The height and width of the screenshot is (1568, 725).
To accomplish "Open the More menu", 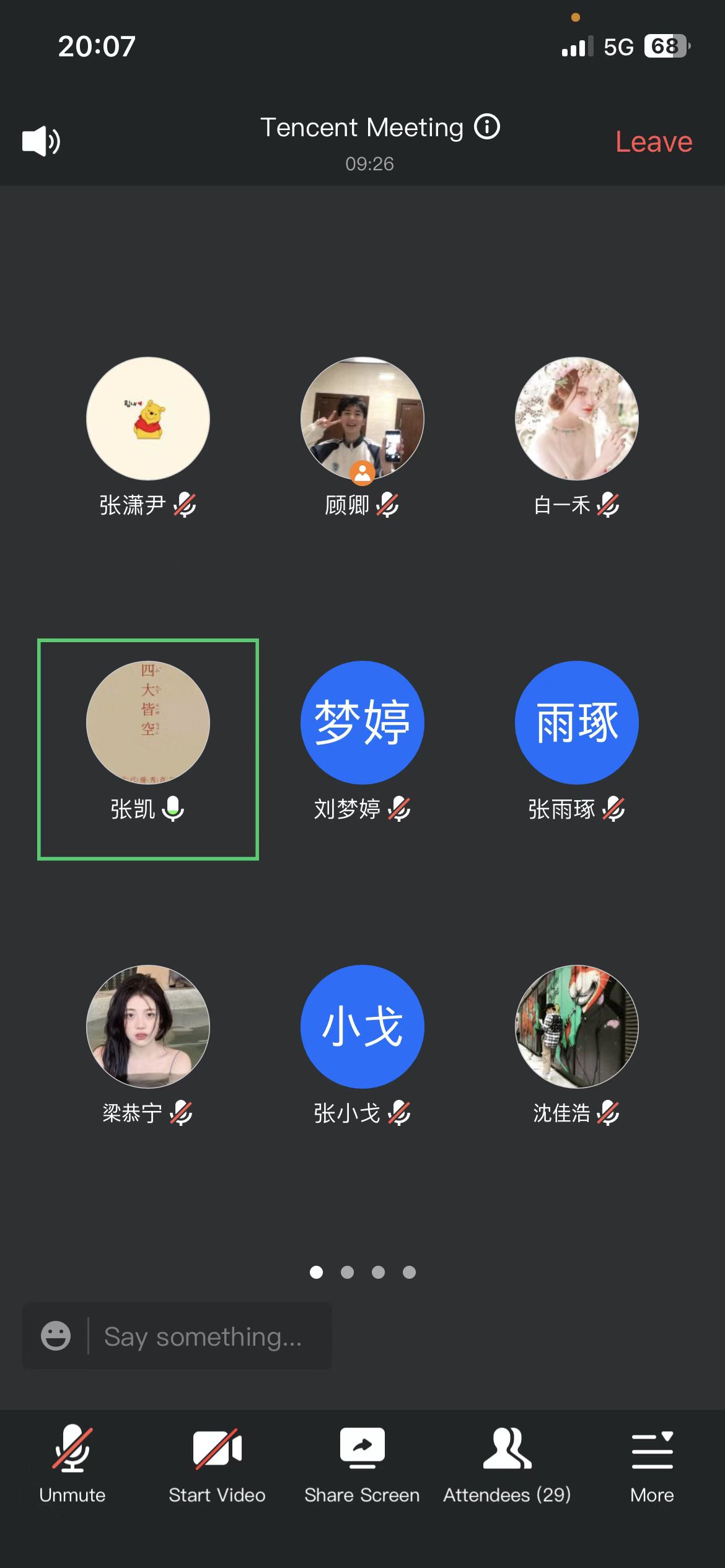I will coord(652,1465).
